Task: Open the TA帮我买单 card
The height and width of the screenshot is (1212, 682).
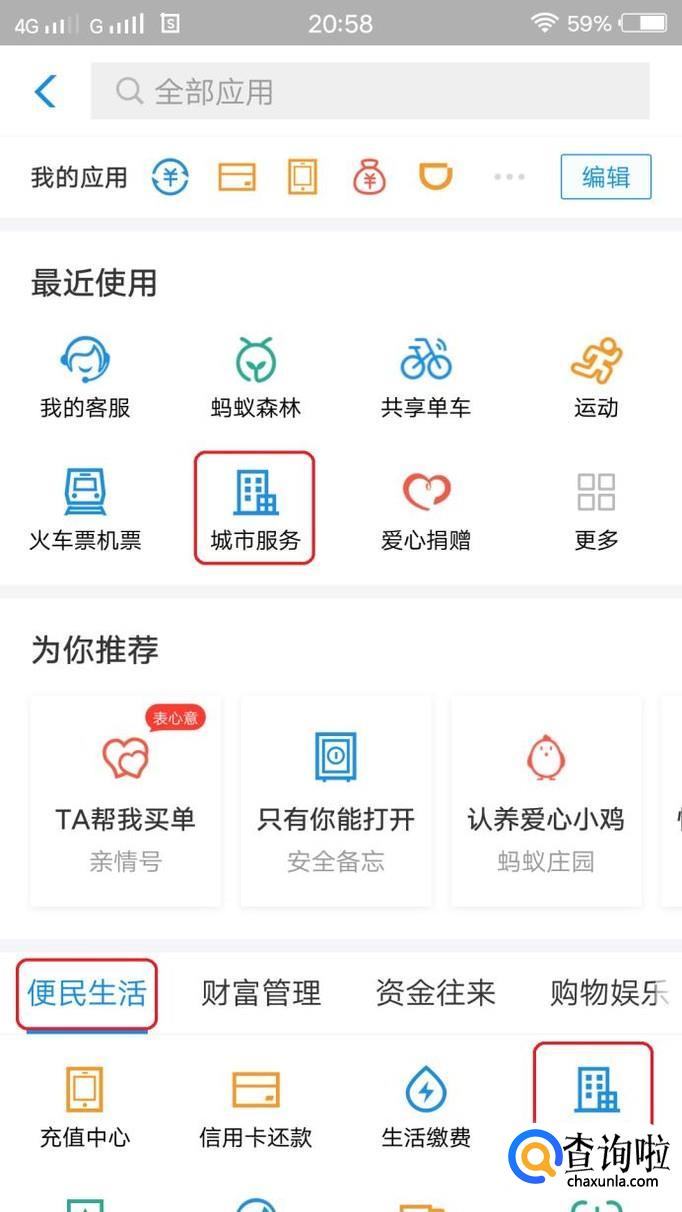Action: coord(126,801)
